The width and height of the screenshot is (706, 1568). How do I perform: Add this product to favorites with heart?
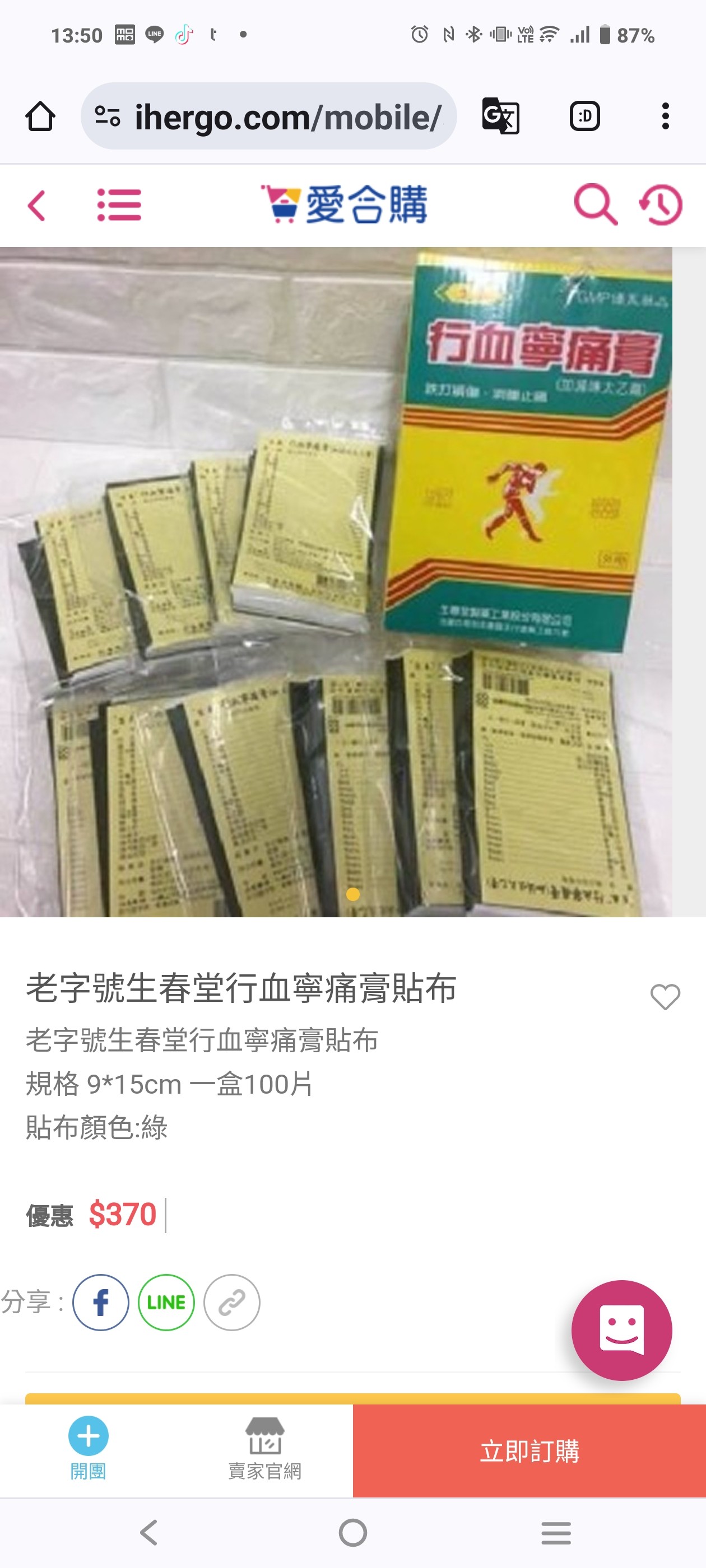665,996
